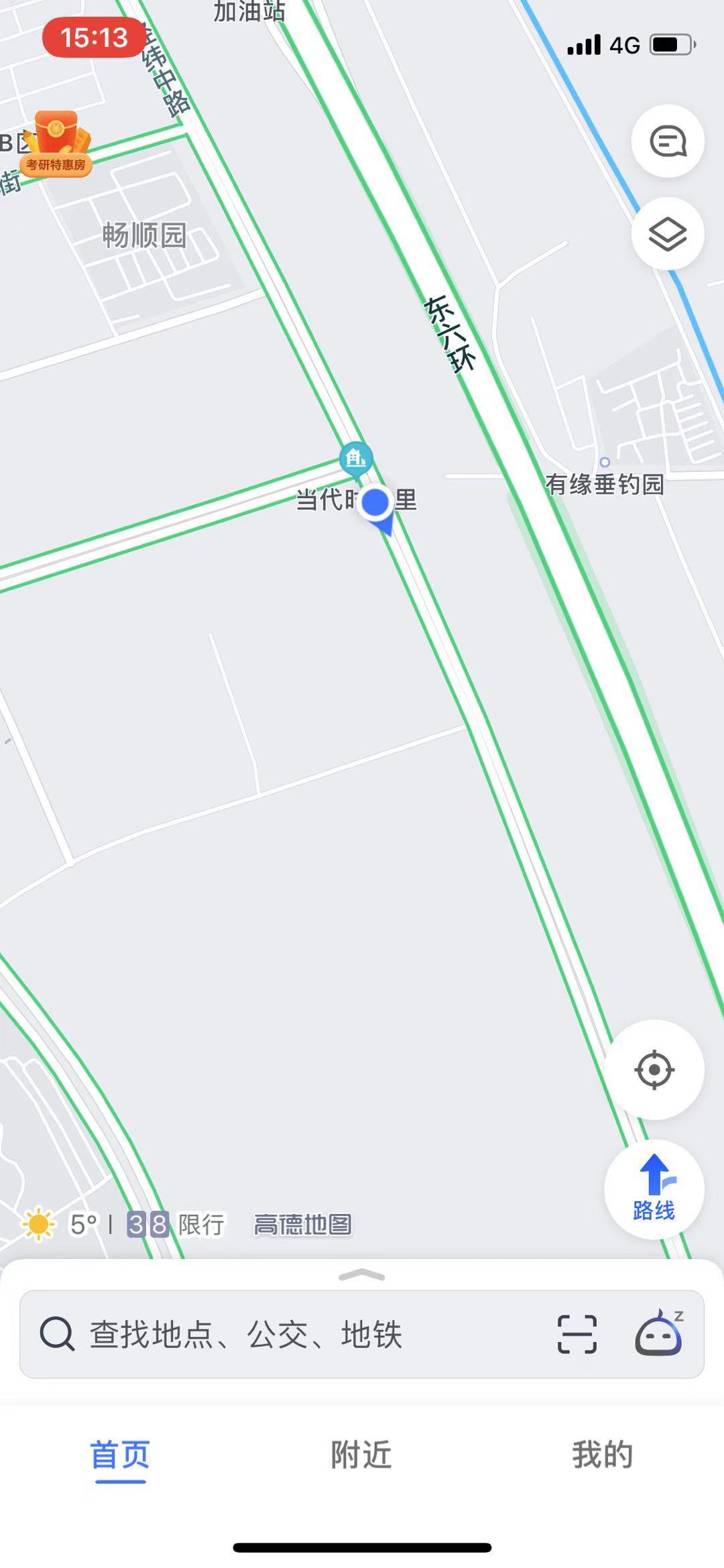Open the scan icon in the search bar
Screen dimensions: 724x1568
pyautogui.click(x=577, y=1334)
